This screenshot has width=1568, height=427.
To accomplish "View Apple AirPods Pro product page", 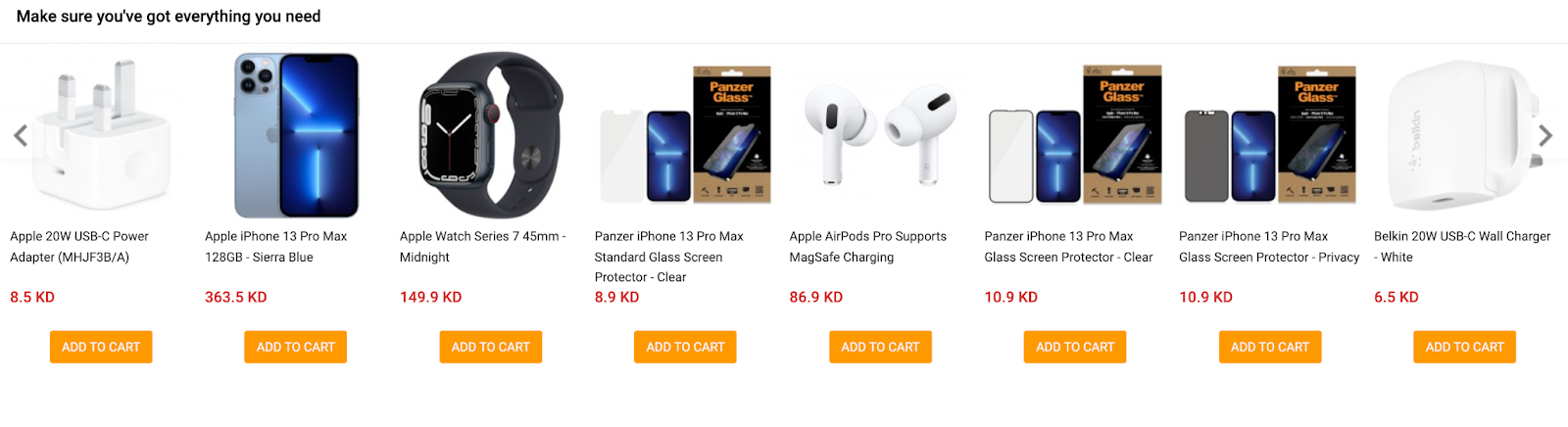I will click(x=867, y=246).
